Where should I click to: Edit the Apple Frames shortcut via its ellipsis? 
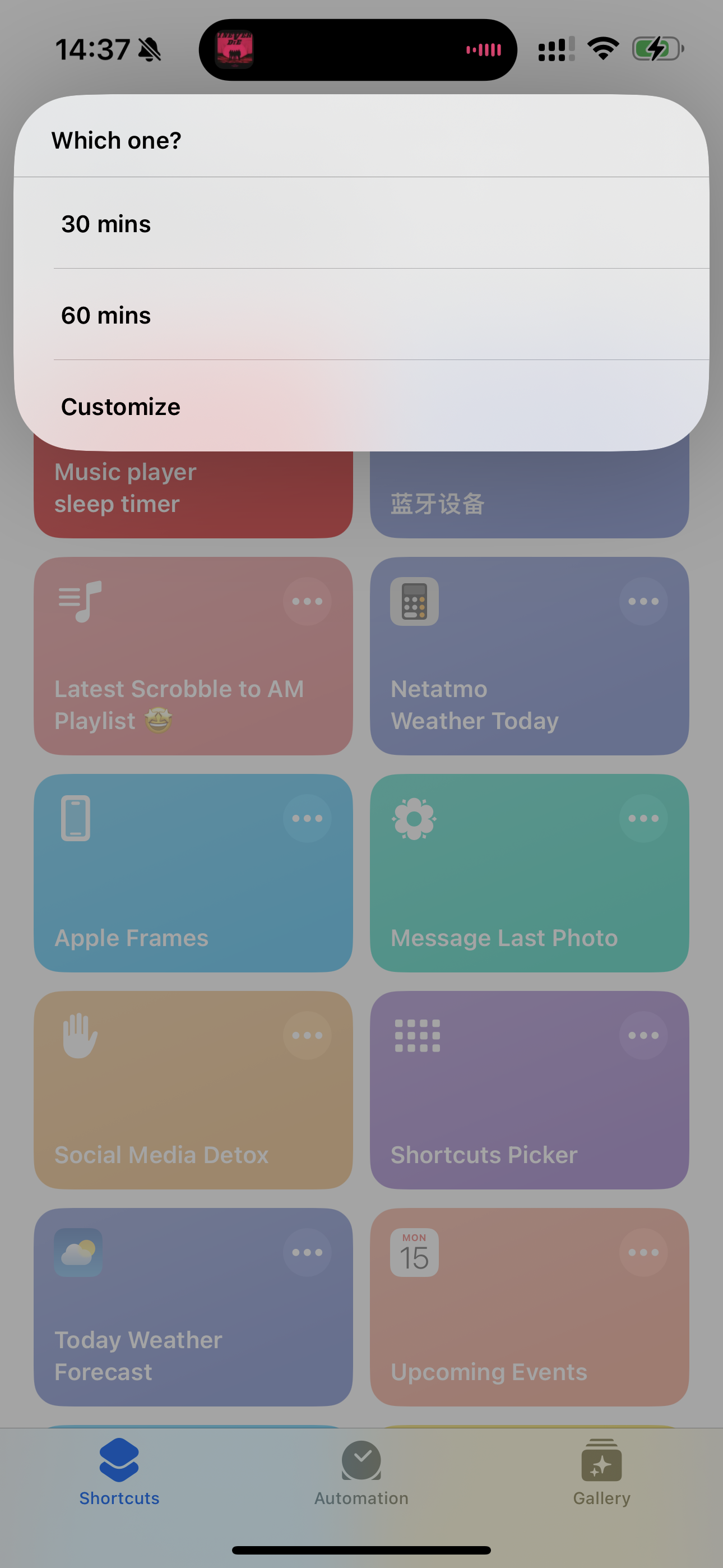pos(307,818)
